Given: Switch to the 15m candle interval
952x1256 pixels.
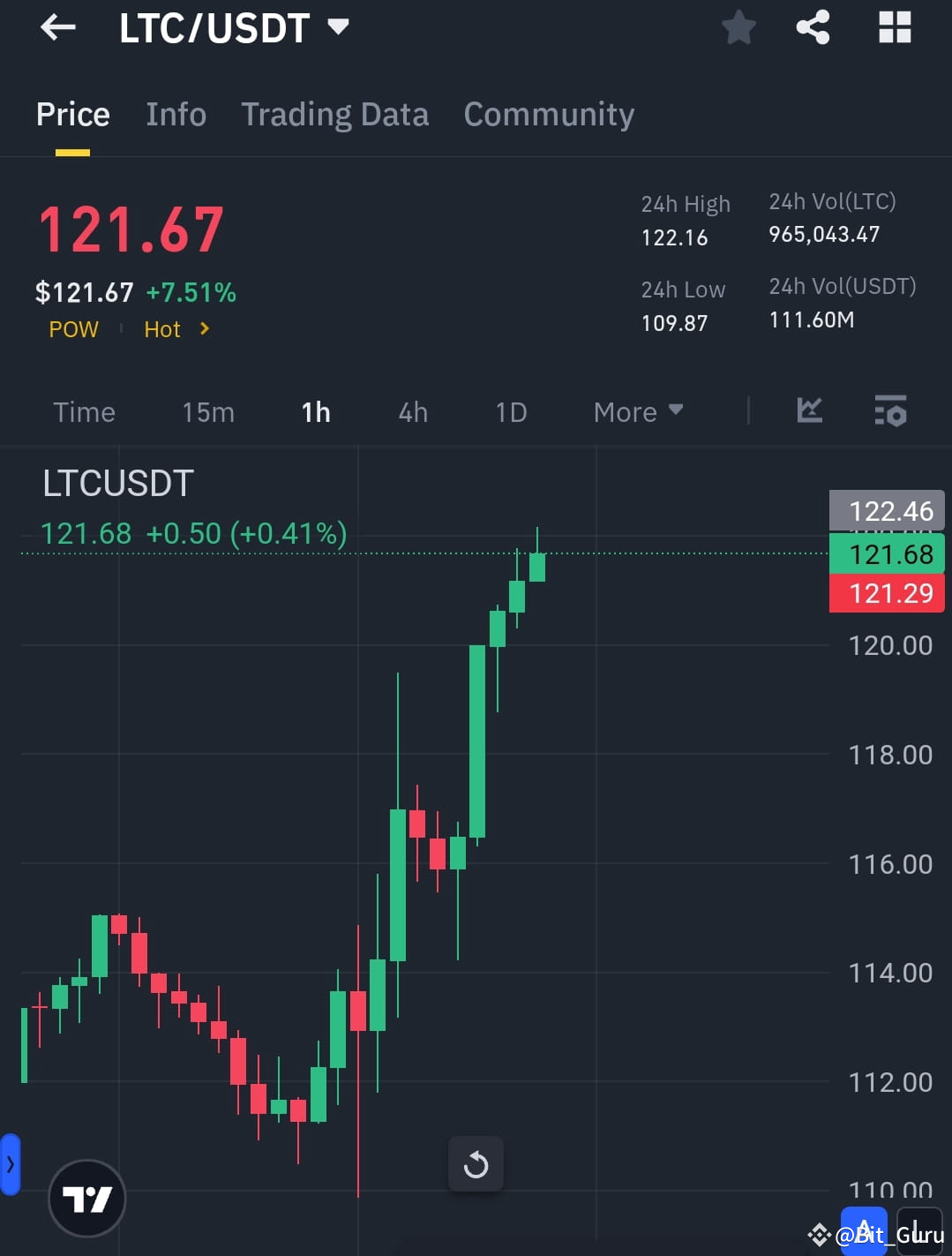Looking at the screenshot, I should point(207,411).
